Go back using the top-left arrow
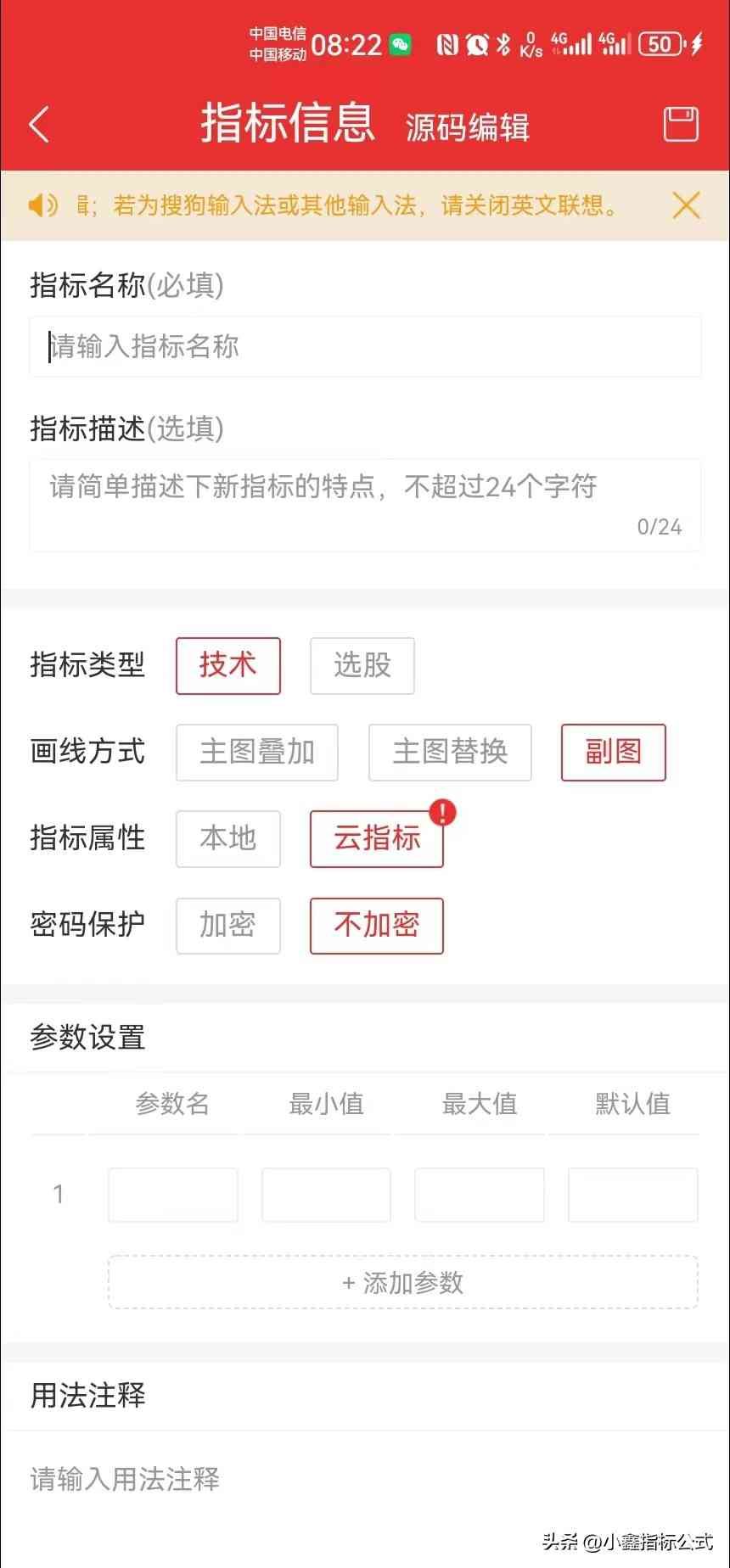Image resolution: width=730 pixels, height=1568 pixels. (39, 125)
